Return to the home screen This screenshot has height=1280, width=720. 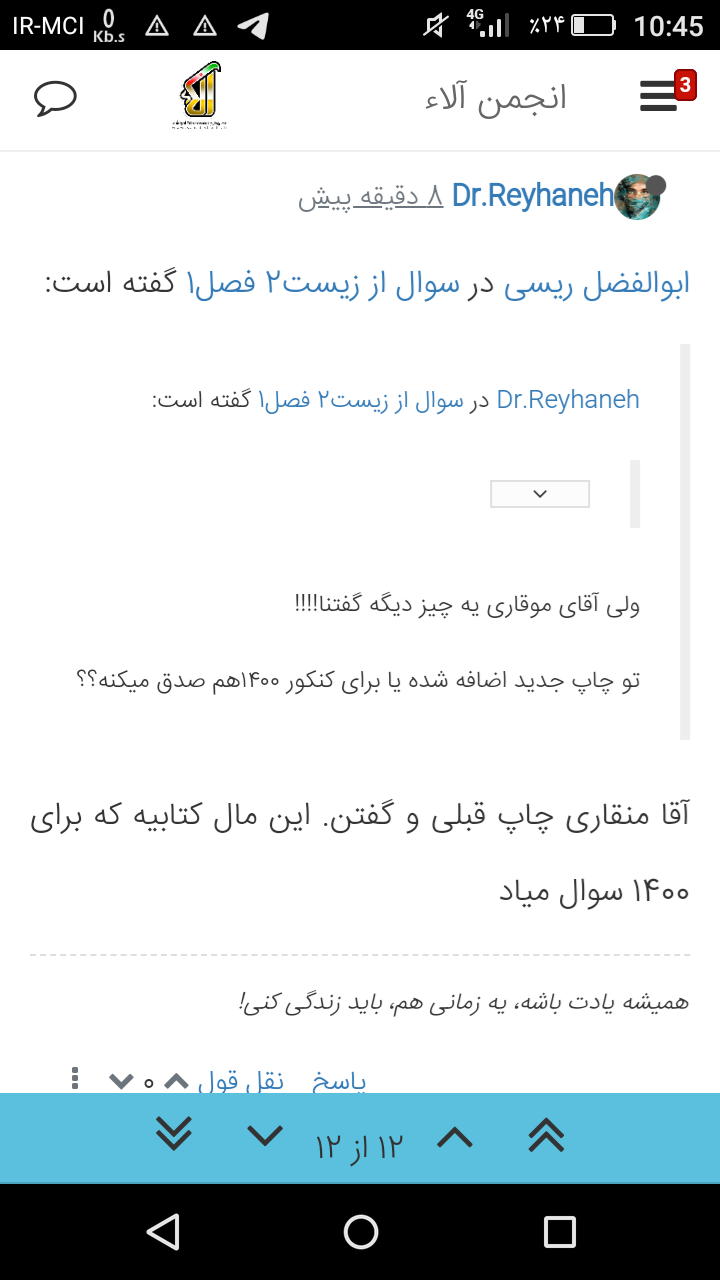coord(360,1231)
